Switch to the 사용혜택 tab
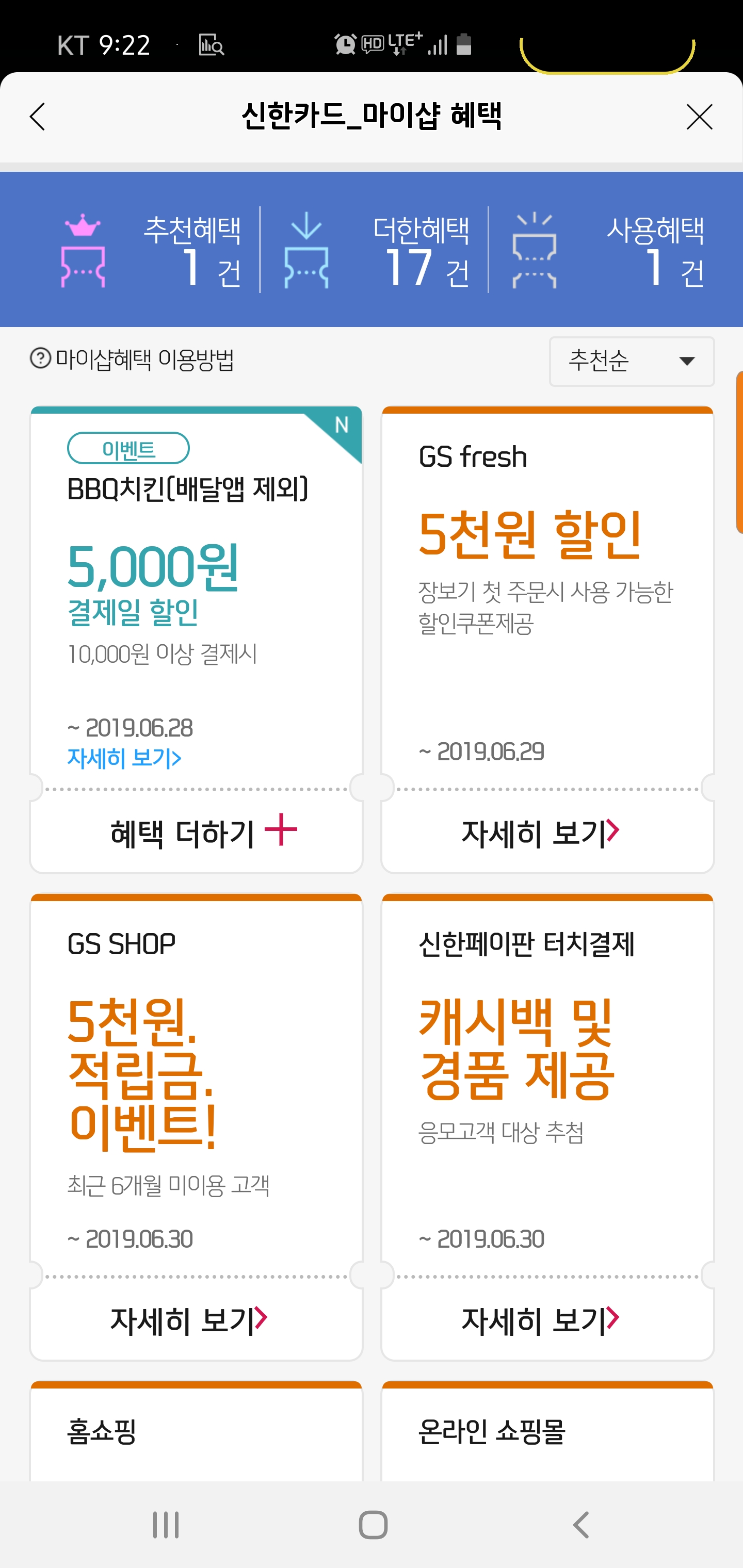Viewport: 743px width, 1568px height. click(x=609, y=250)
